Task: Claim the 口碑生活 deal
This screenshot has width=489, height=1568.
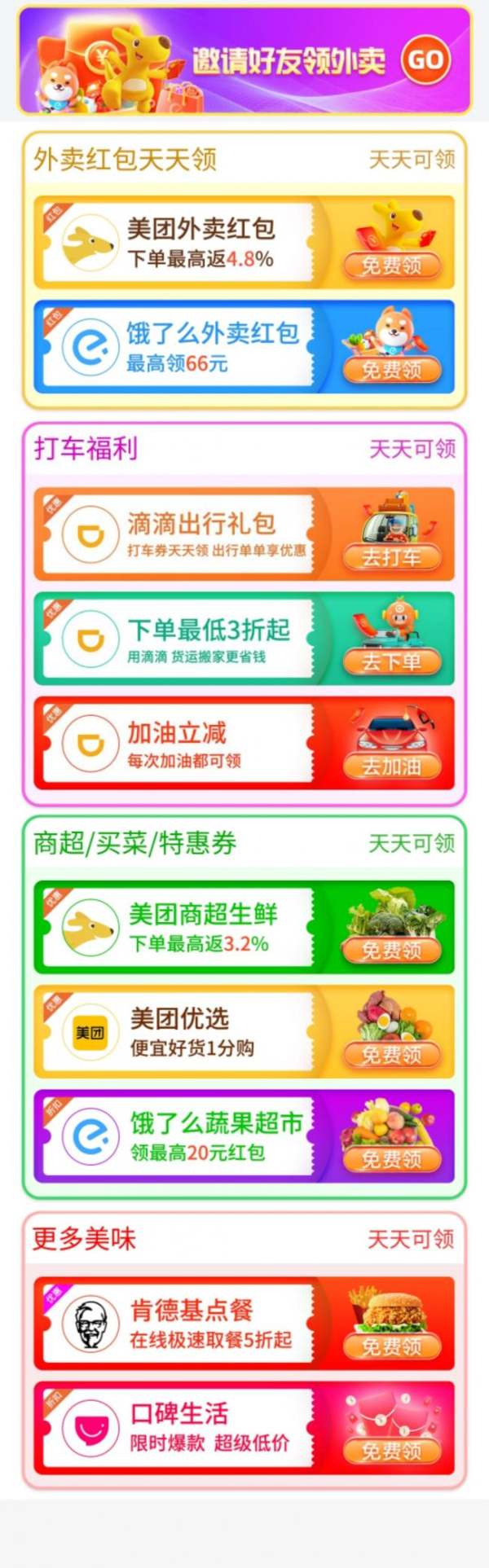Action: [x=391, y=1451]
